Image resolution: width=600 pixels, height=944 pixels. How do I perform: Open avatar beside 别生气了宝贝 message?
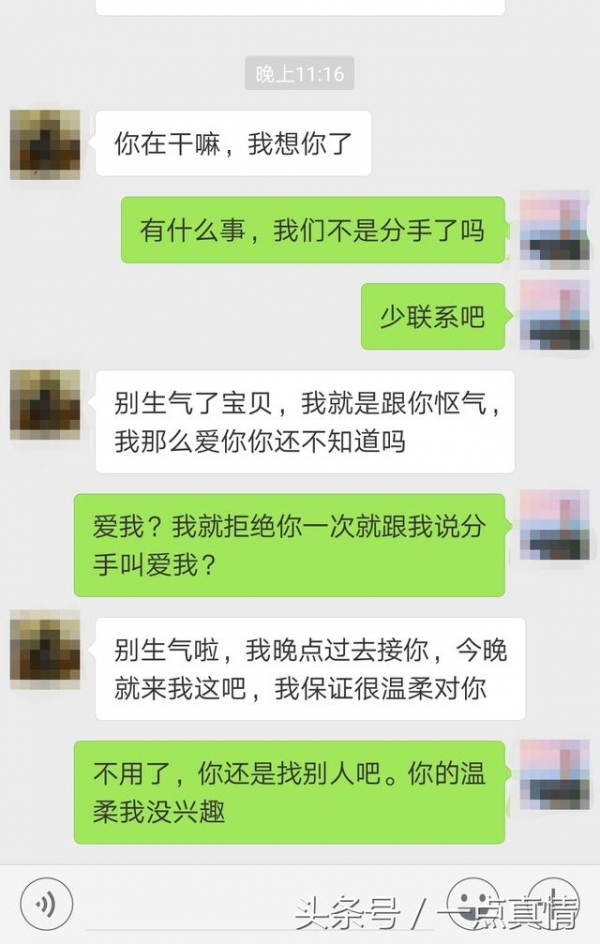(45, 405)
